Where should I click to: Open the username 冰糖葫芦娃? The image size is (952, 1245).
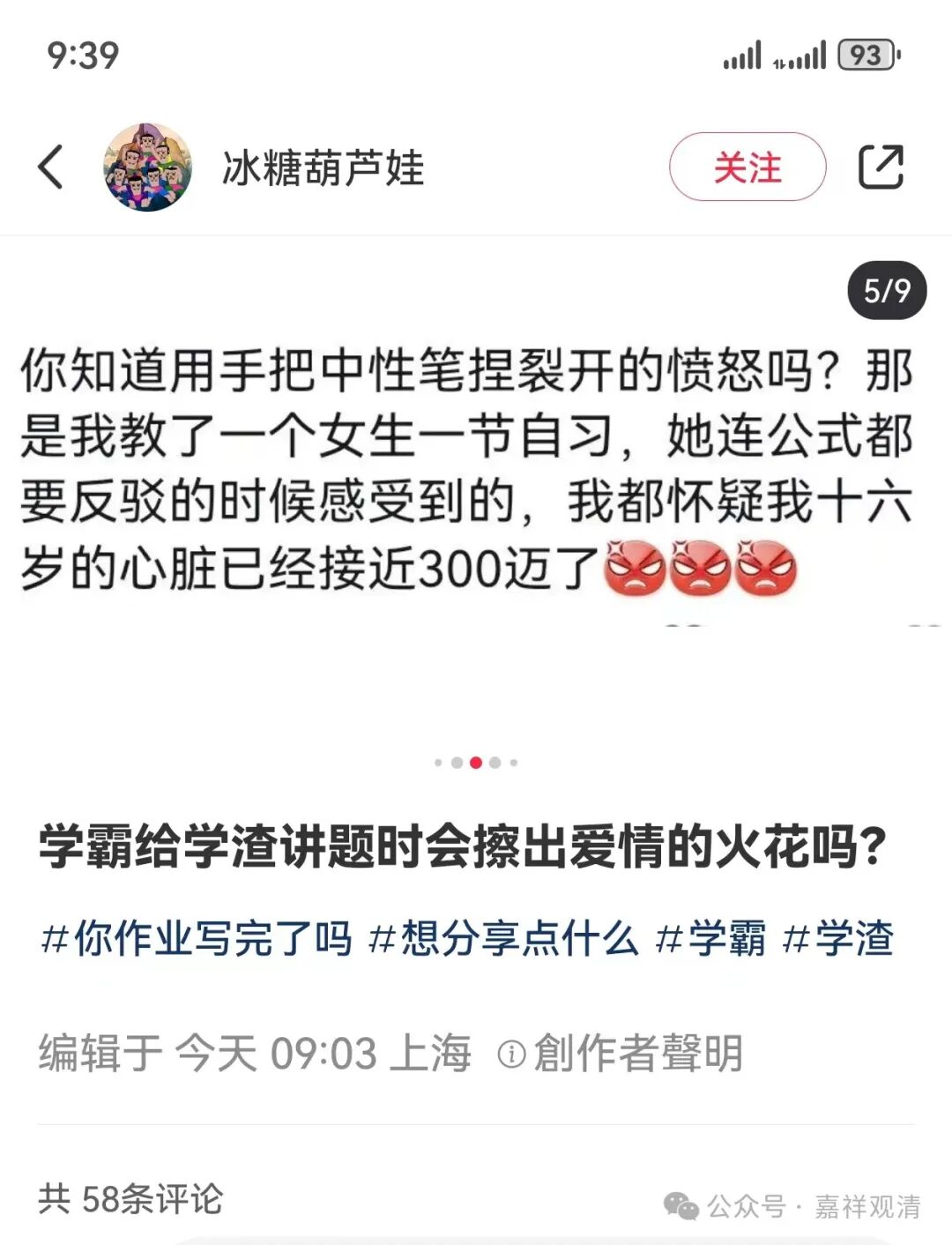click(324, 168)
